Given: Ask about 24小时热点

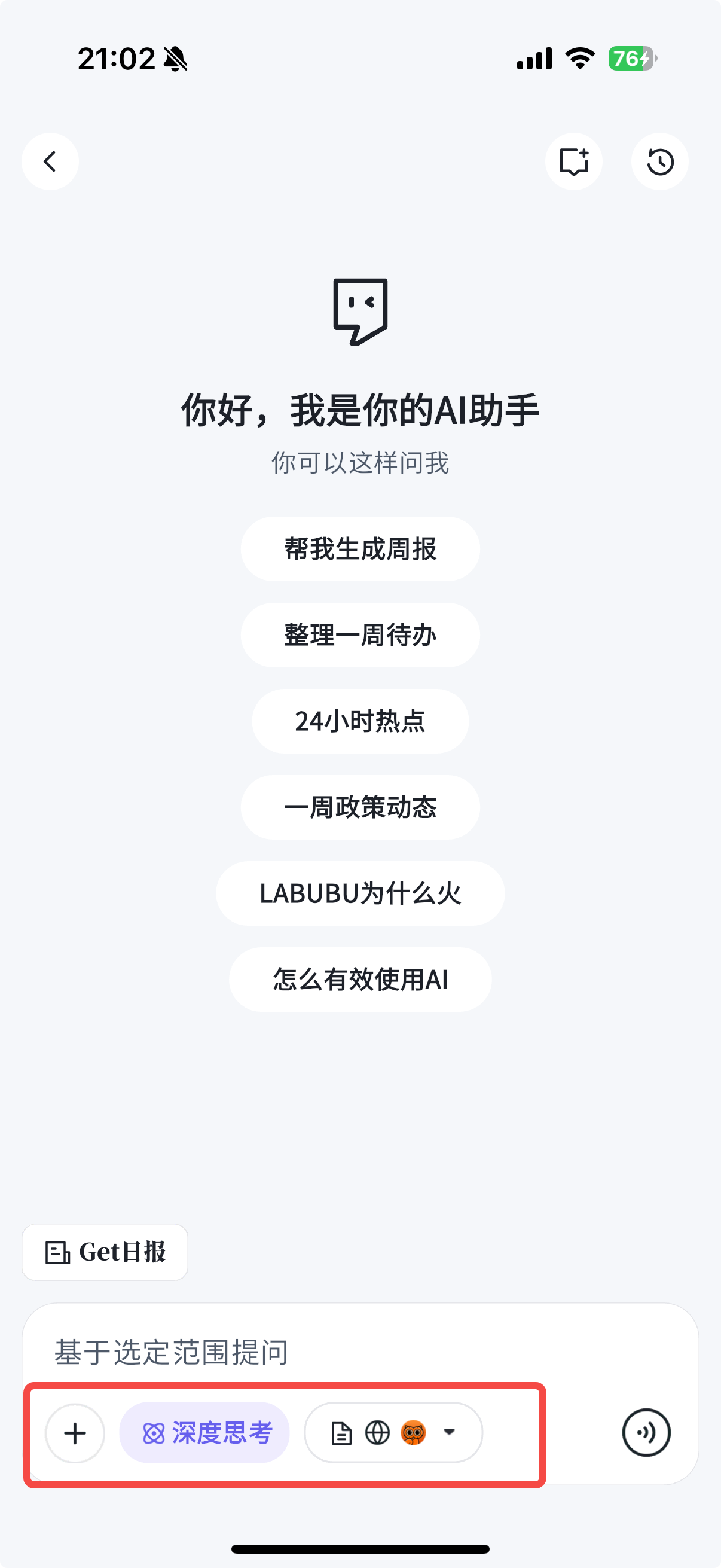Looking at the screenshot, I should (x=360, y=721).
